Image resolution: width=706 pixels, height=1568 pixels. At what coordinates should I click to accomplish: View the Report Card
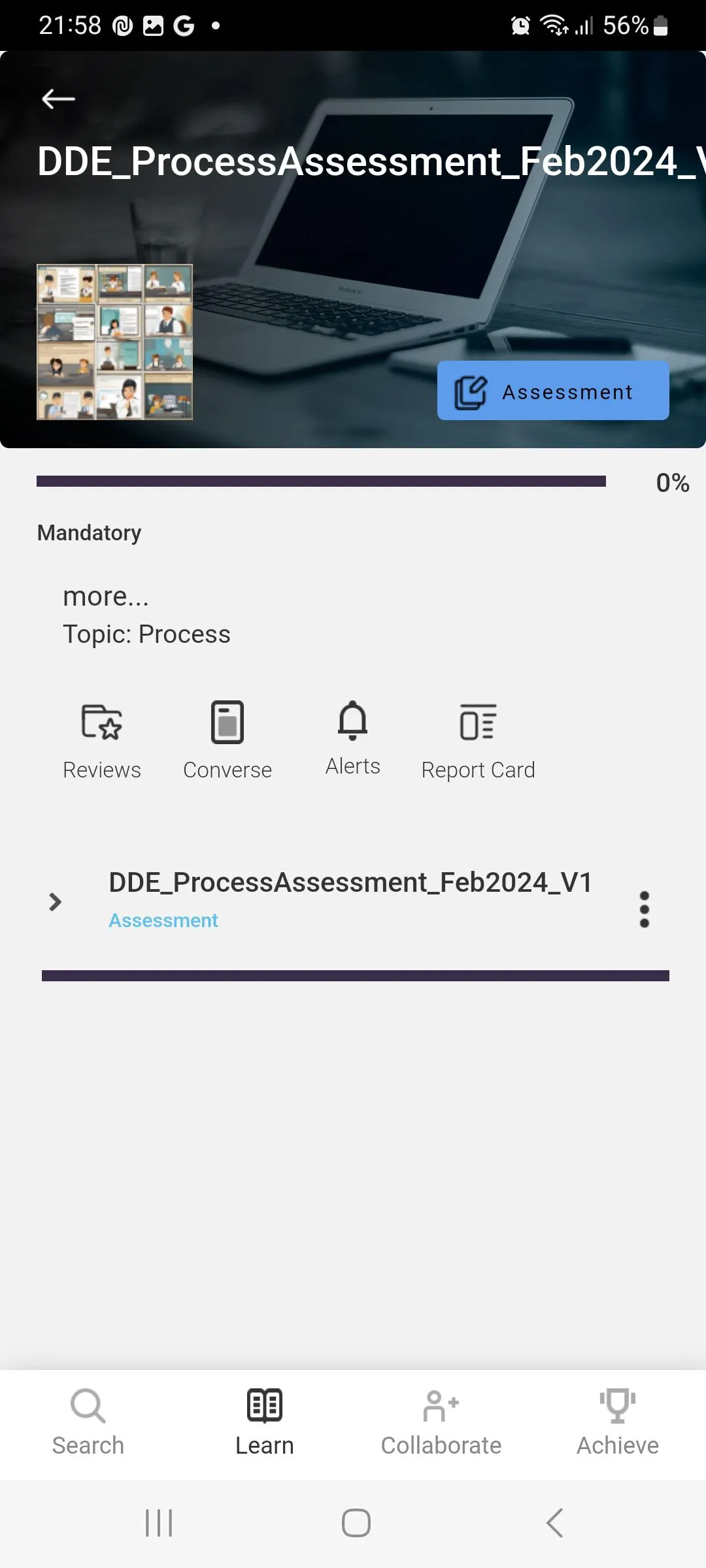coord(478,738)
